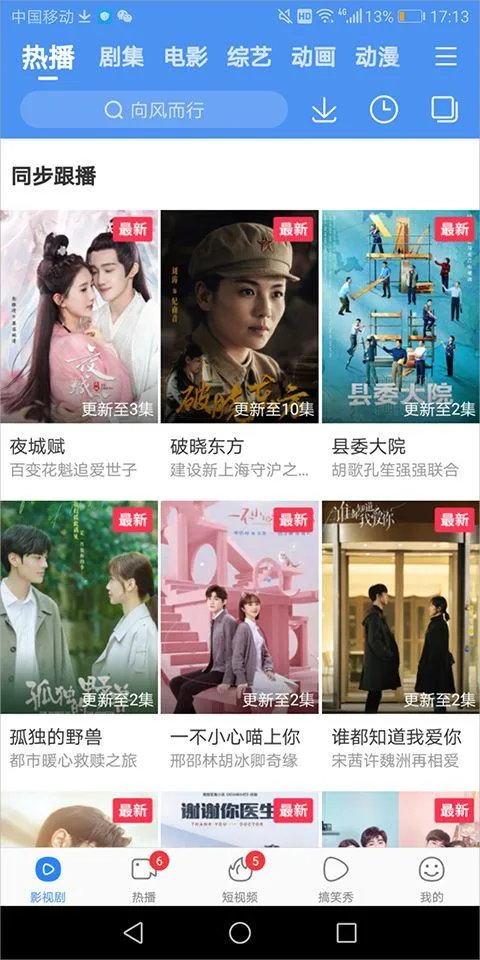The height and width of the screenshot is (960, 480).
Task: Open the multi-window squares icon
Action: (x=444, y=110)
